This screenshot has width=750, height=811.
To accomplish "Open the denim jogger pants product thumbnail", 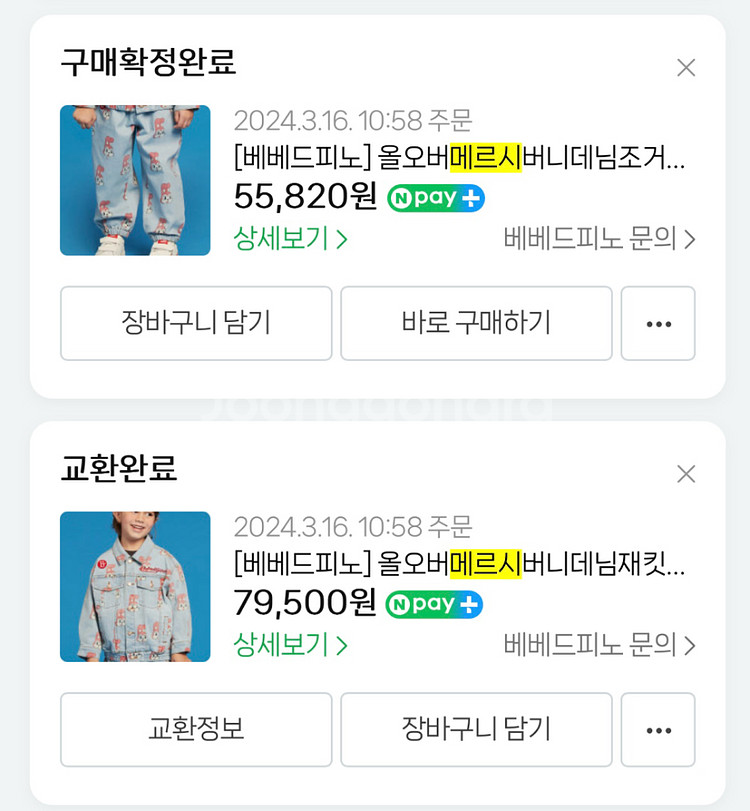I will [x=135, y=180].
